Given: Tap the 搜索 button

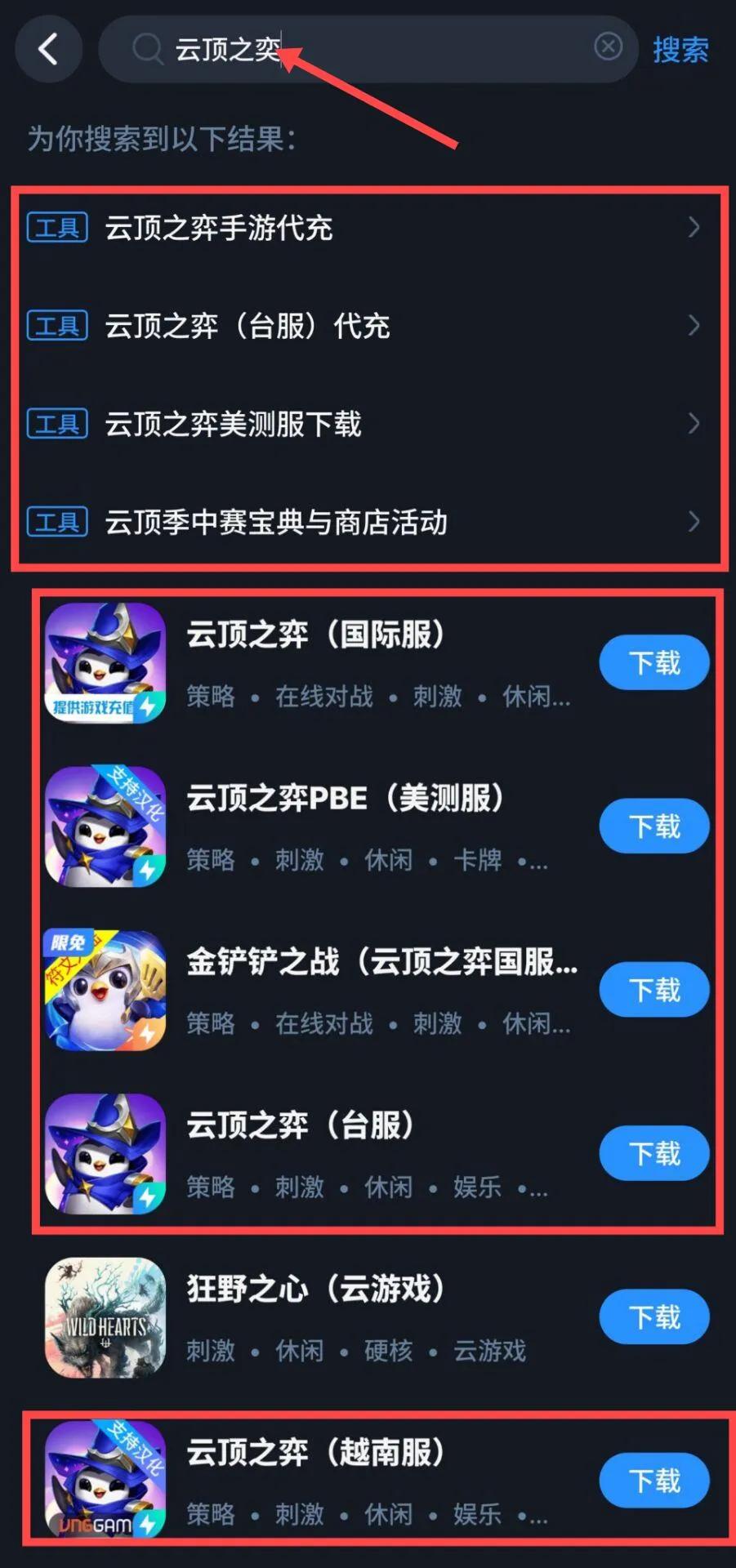Looking at the screenshot, I should [x=680, y=50].
